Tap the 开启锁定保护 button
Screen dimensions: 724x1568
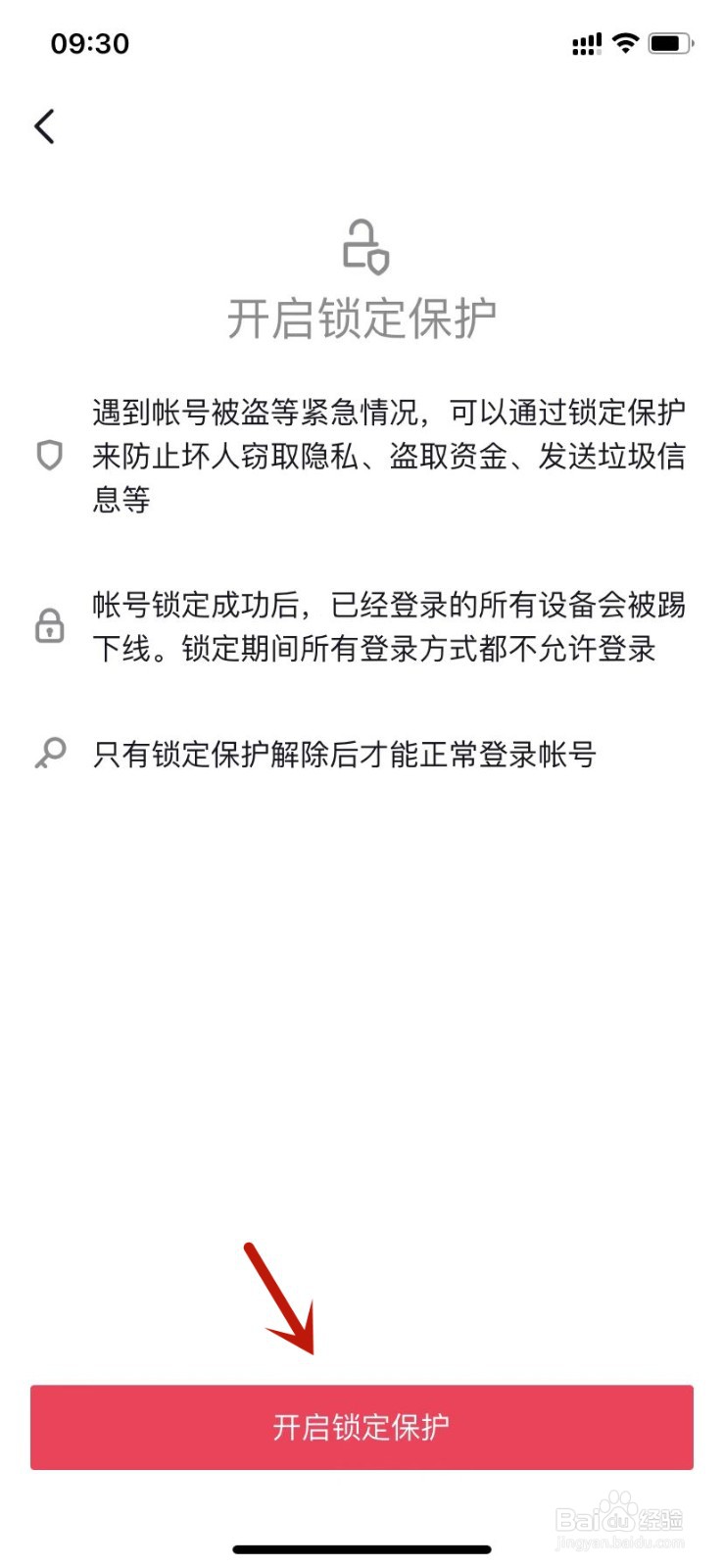click(362, 1427)
